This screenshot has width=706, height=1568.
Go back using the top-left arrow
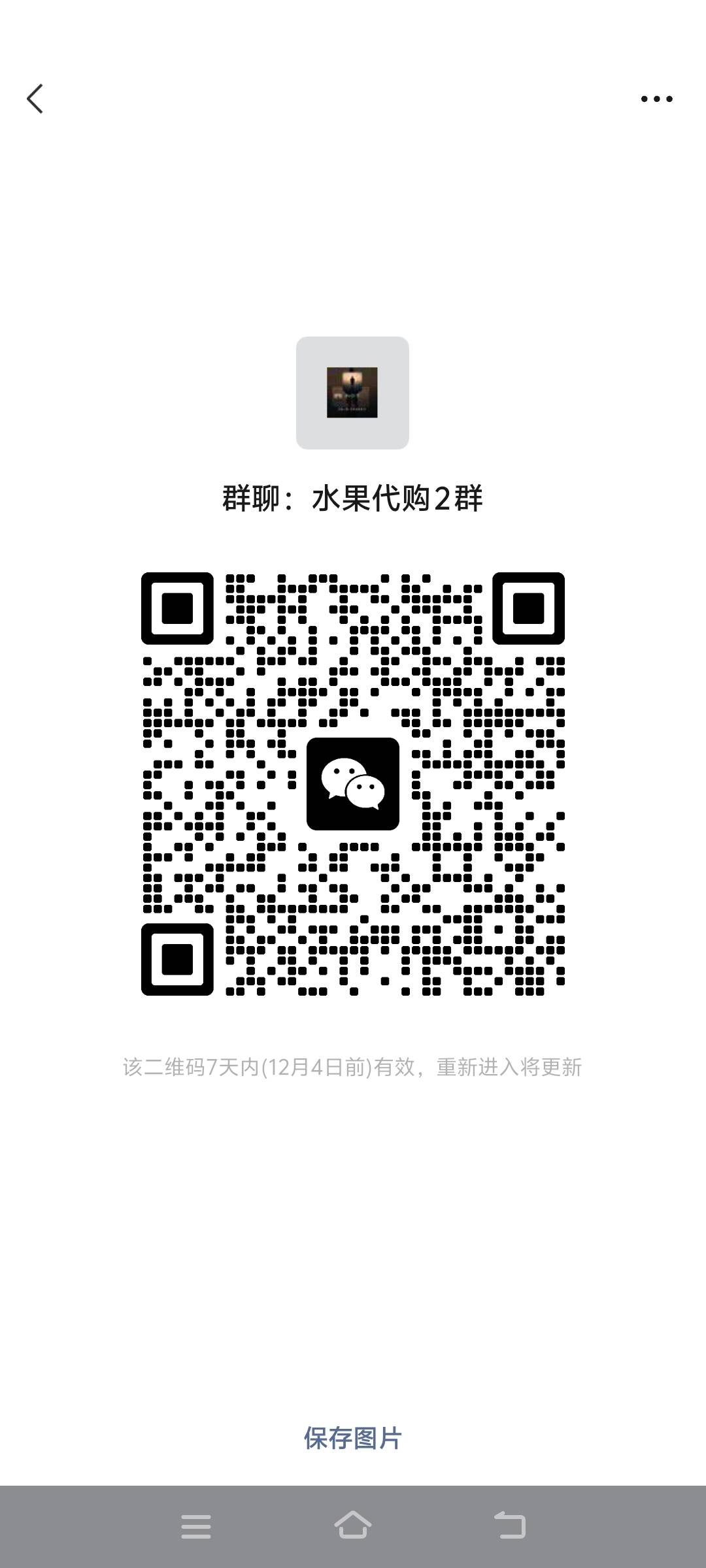point(35,99)
